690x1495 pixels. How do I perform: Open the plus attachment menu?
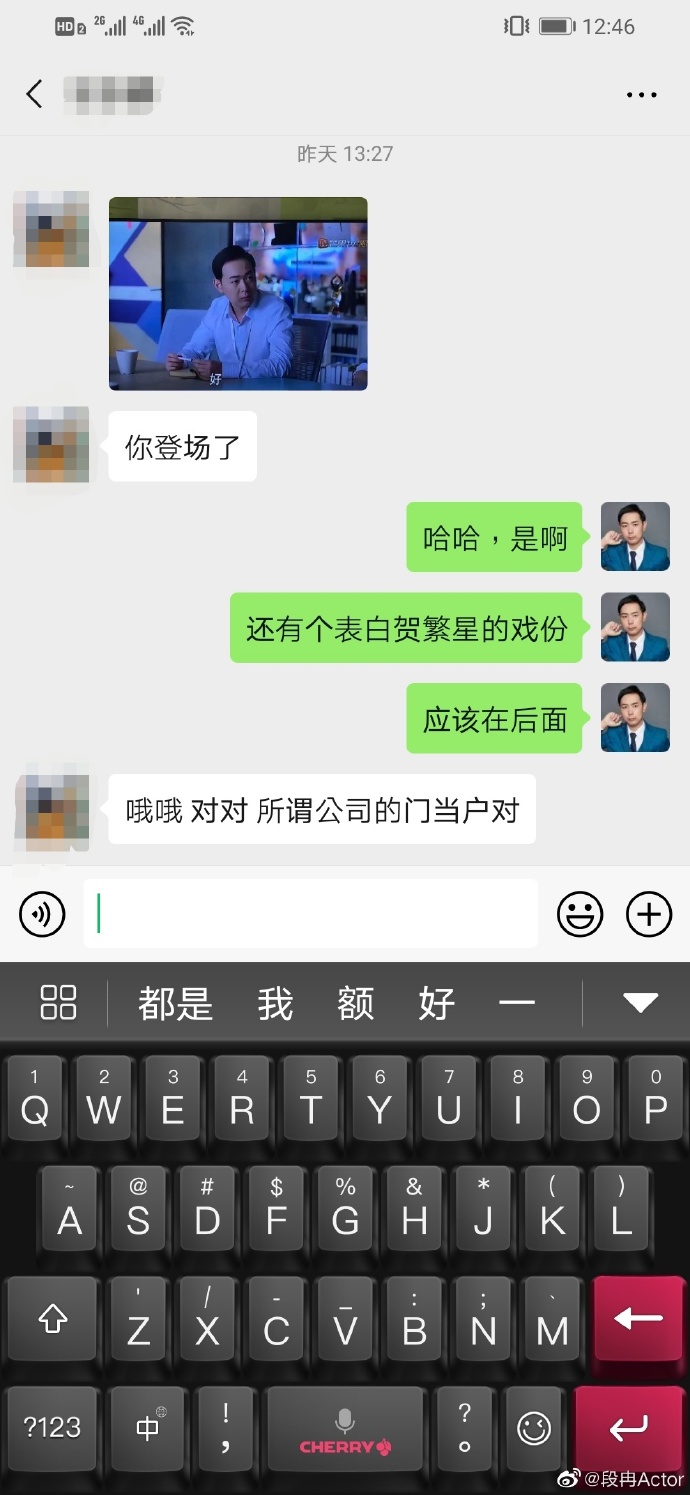point(649,914)
